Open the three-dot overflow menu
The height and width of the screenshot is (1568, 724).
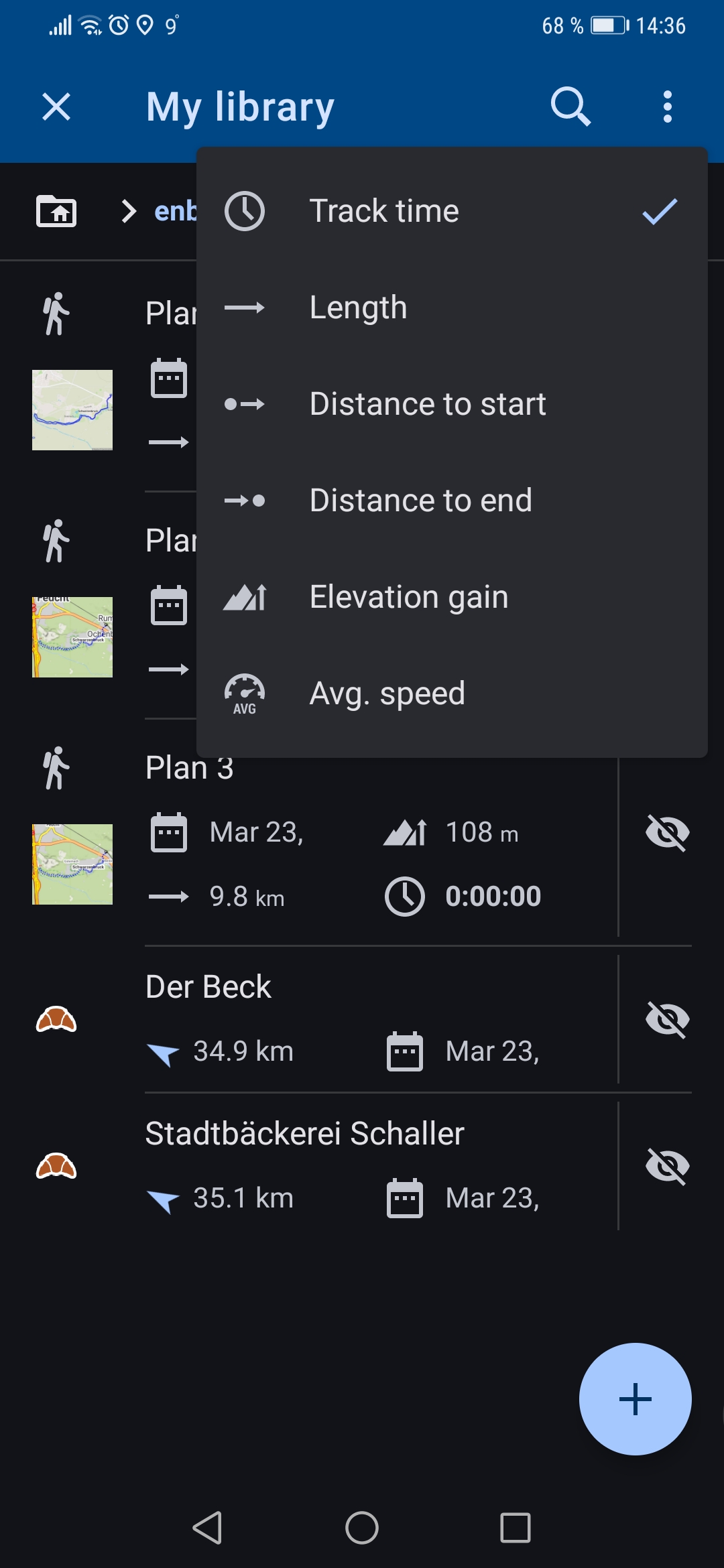(667, 107)
